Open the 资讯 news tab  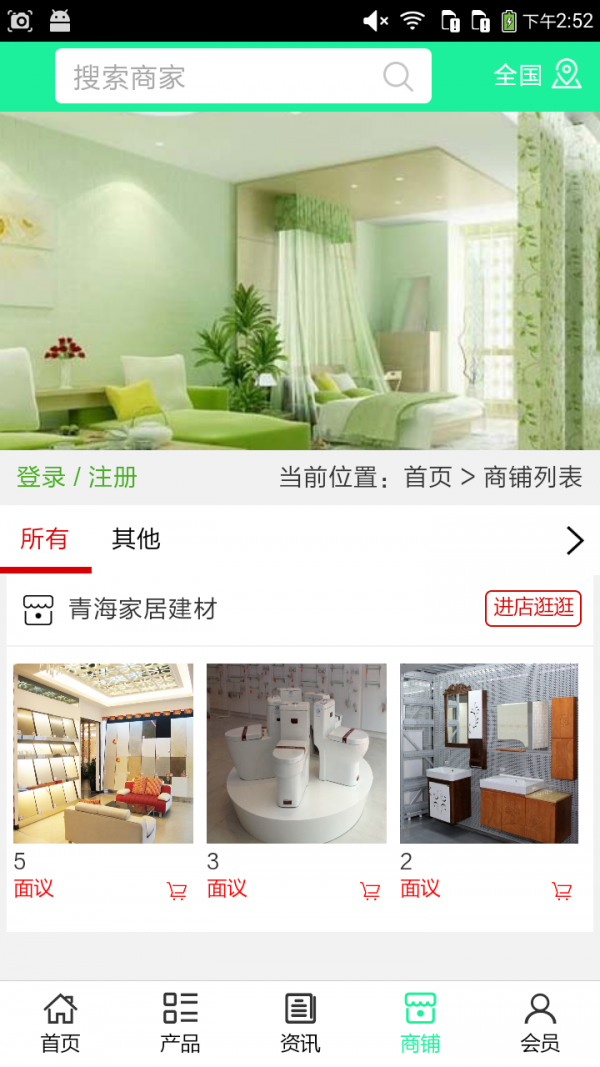300,1023
